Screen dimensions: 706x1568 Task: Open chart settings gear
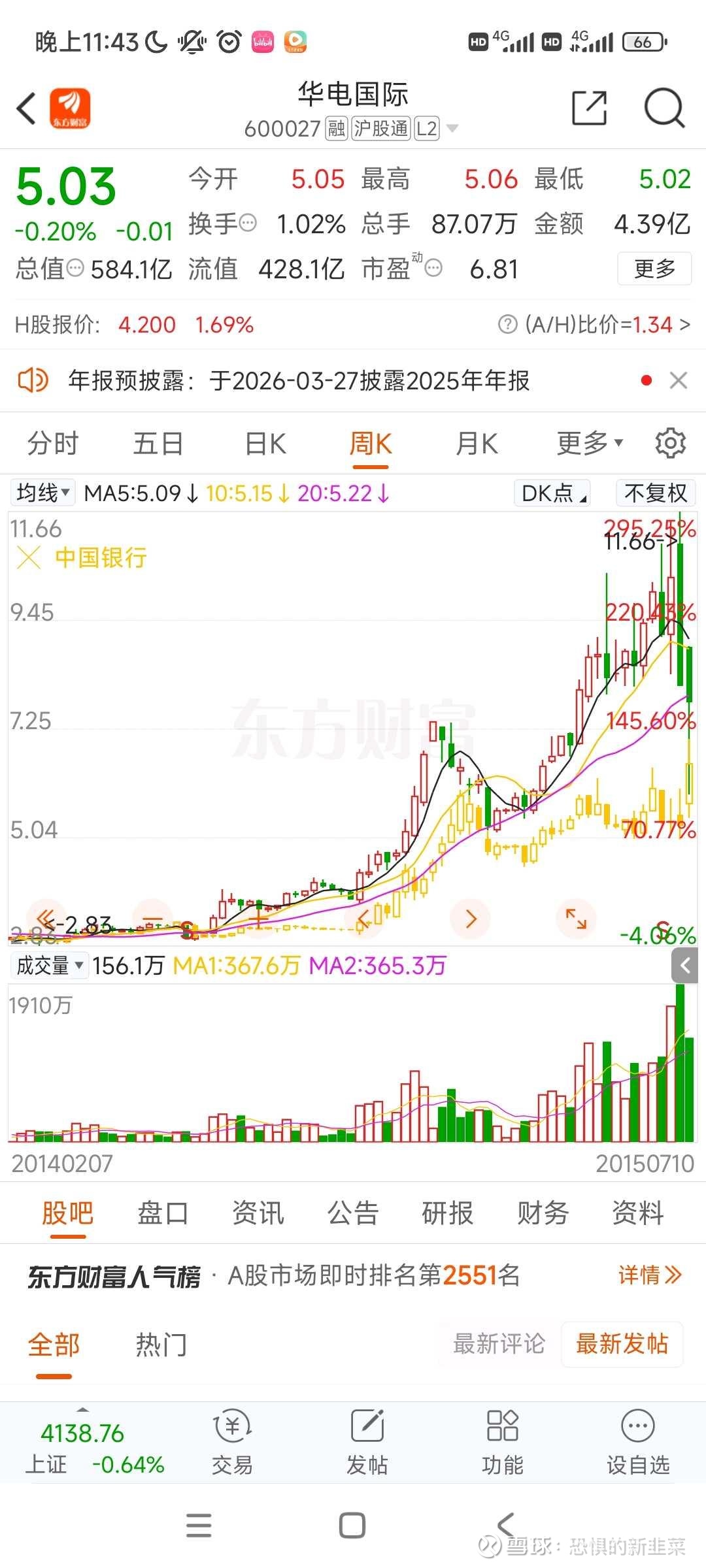click(x=671, y=444)
